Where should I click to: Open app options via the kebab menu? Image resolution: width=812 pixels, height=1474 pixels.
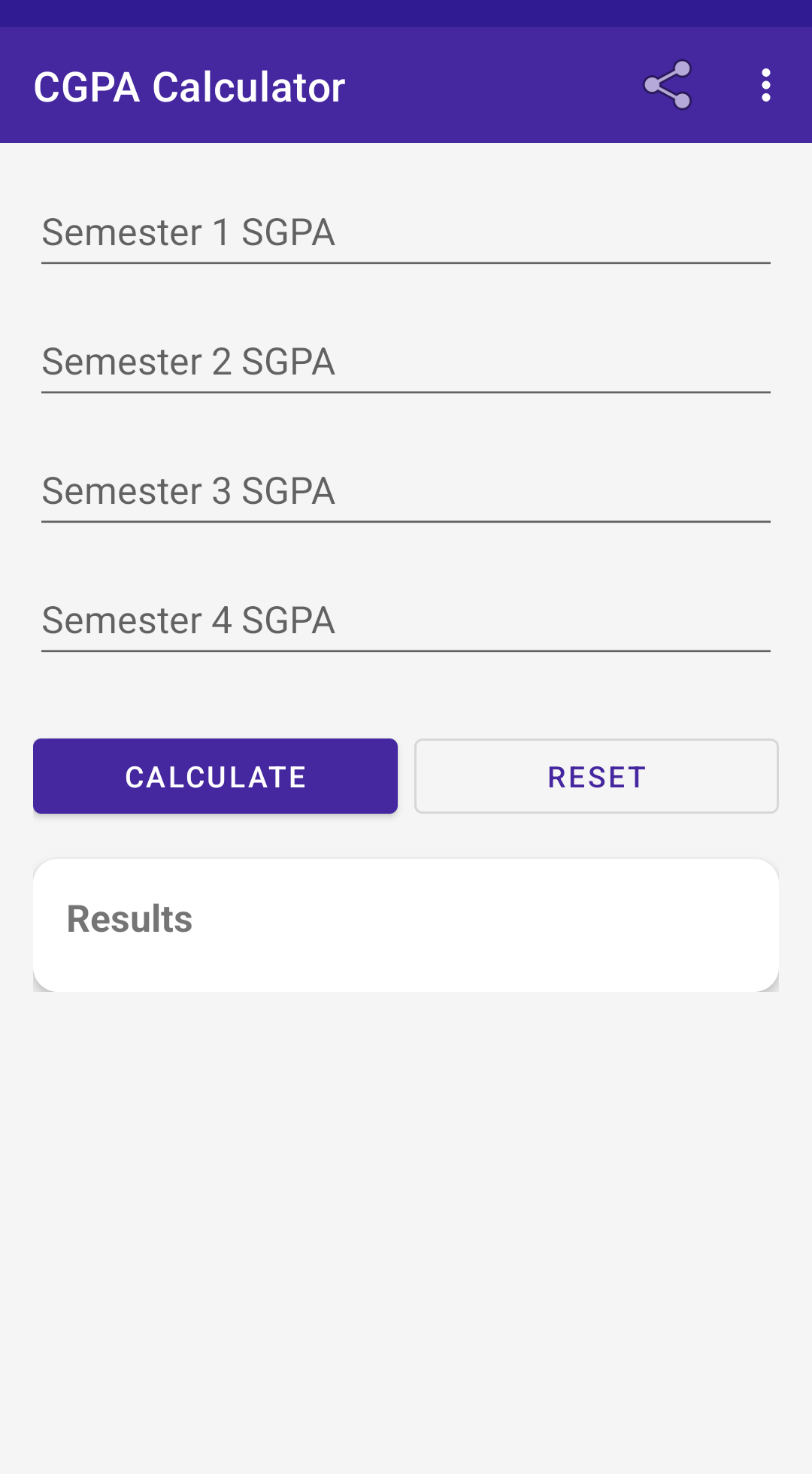(765, 85)
